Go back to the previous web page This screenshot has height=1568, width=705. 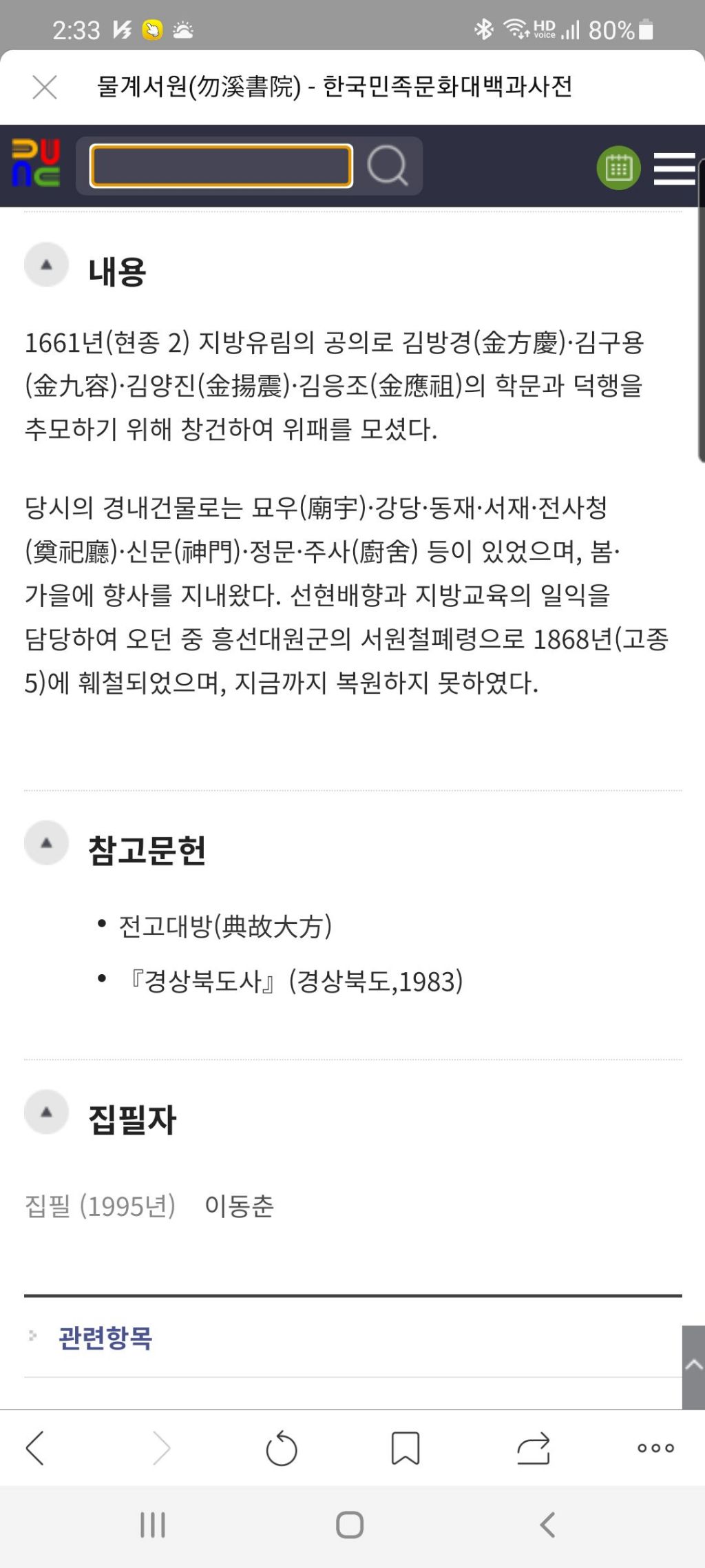tap(35, 1447)
